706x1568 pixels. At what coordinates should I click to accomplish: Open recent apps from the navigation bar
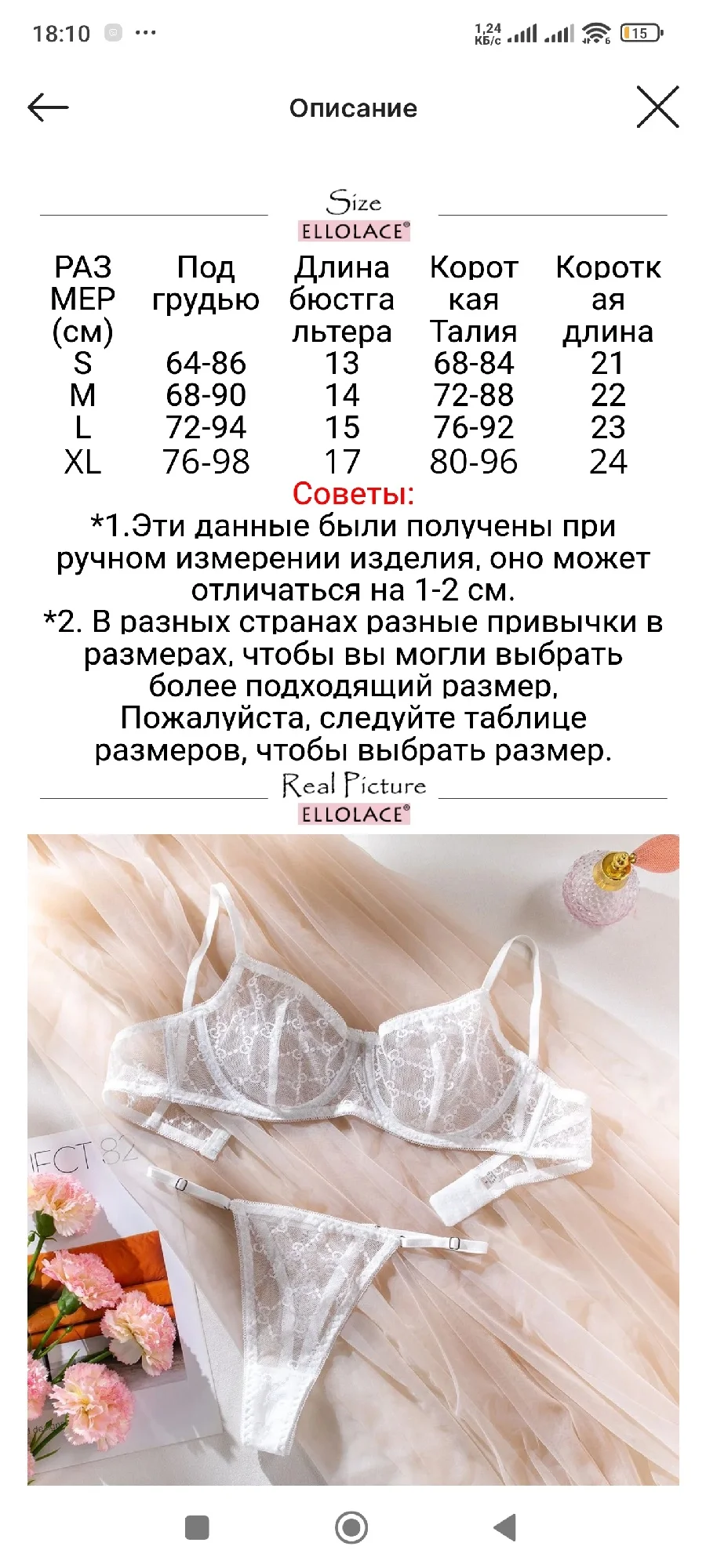pos(197,1527)
